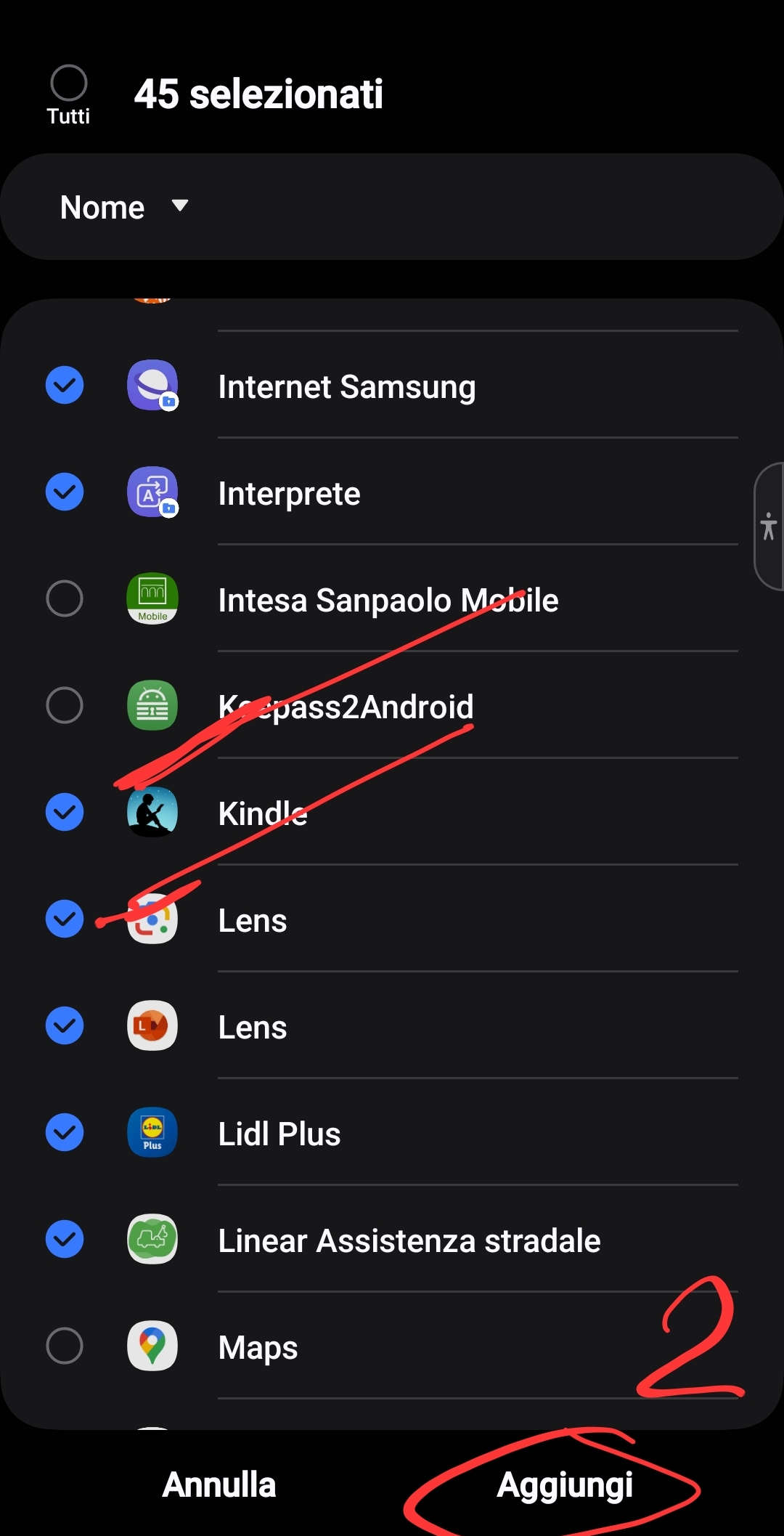Uncheck Lidl Plus
This screenshot has width=784, height=1536.
(x=65, y=1132)
